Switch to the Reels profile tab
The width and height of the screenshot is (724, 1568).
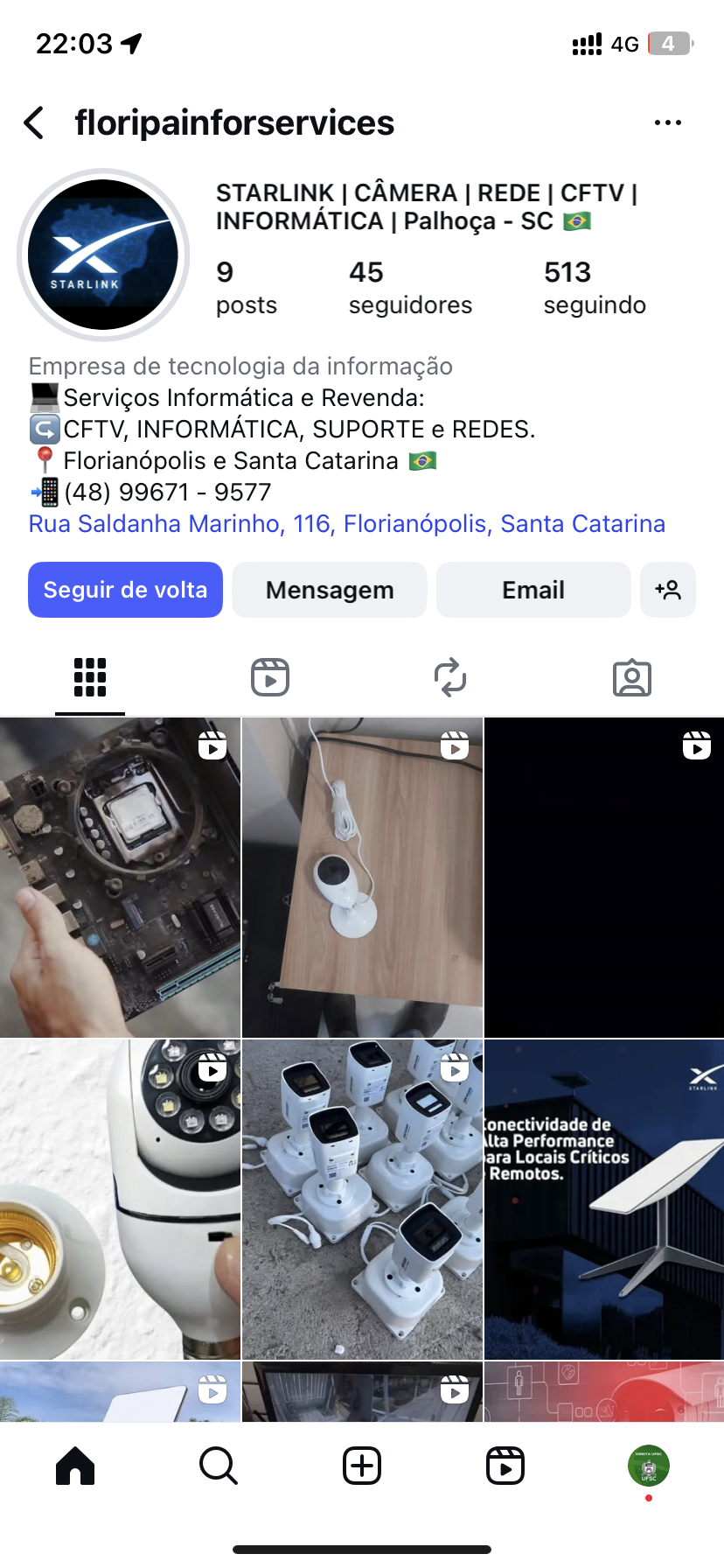pyautogui.click(x=270, y=677)
